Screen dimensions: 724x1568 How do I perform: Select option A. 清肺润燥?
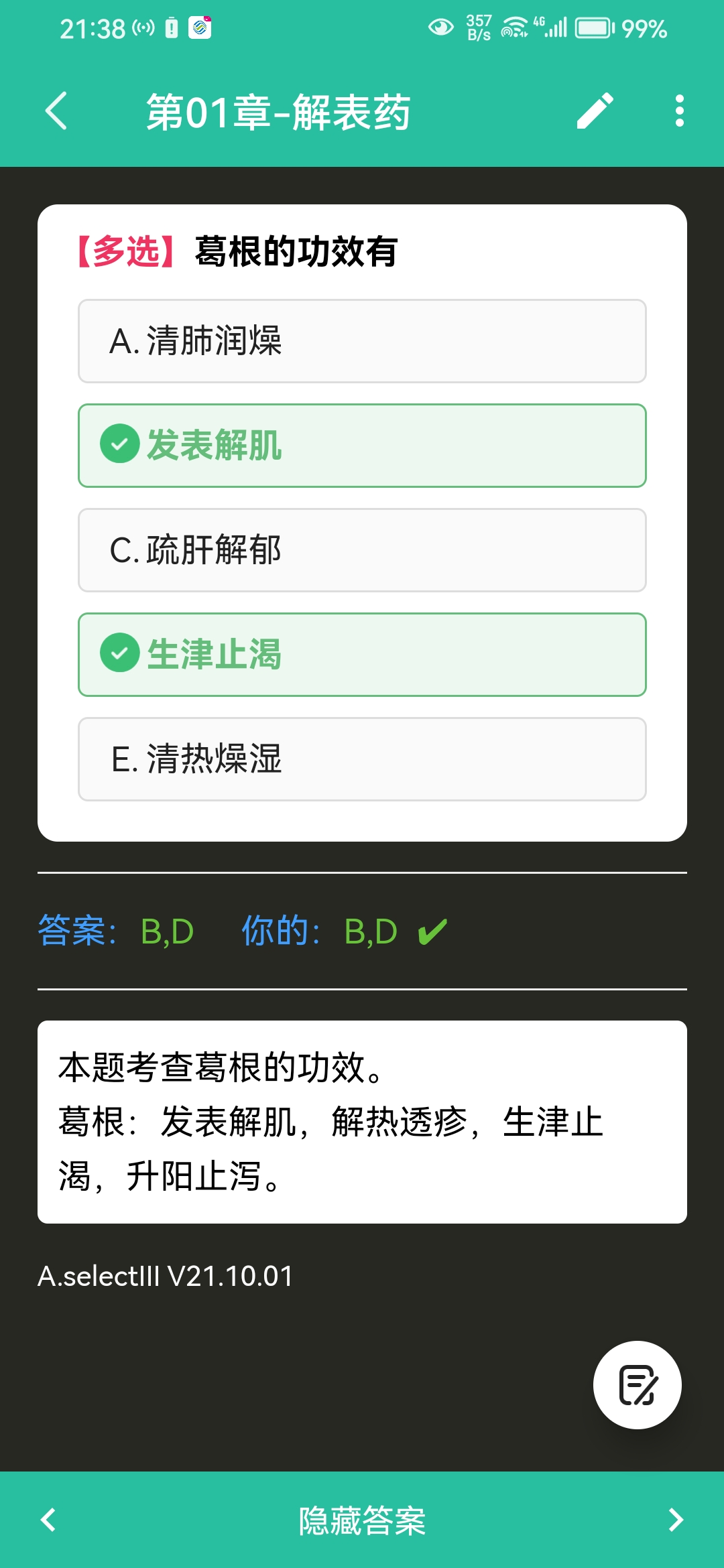[x=362, y=341]
